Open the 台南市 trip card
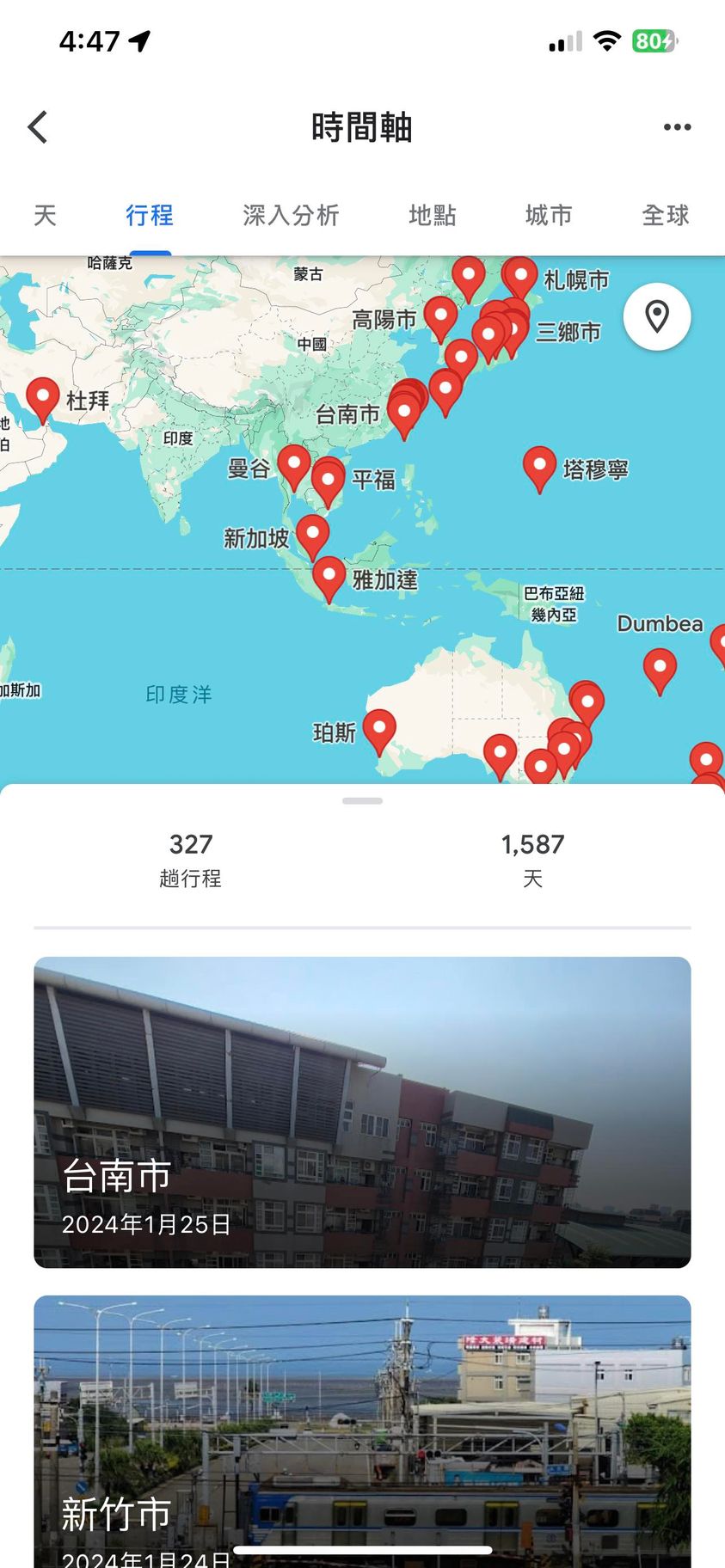The image size is (725, 1568). pos(362,1112)
